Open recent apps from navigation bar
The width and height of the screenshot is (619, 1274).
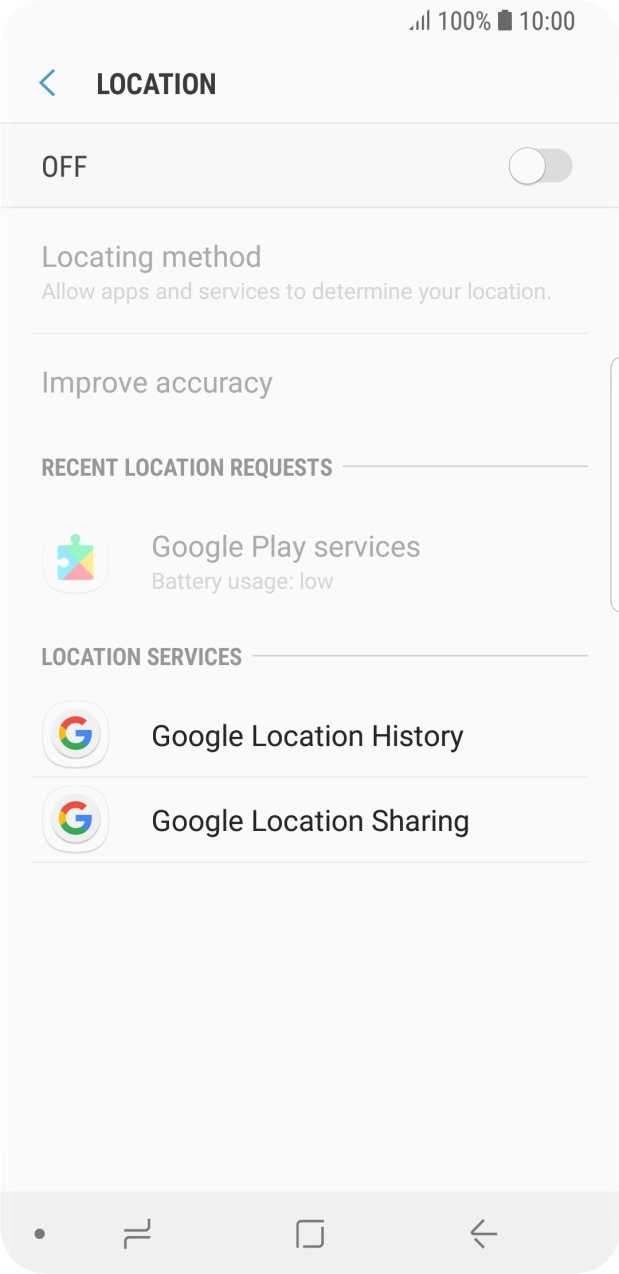[x=137, y=1234]
